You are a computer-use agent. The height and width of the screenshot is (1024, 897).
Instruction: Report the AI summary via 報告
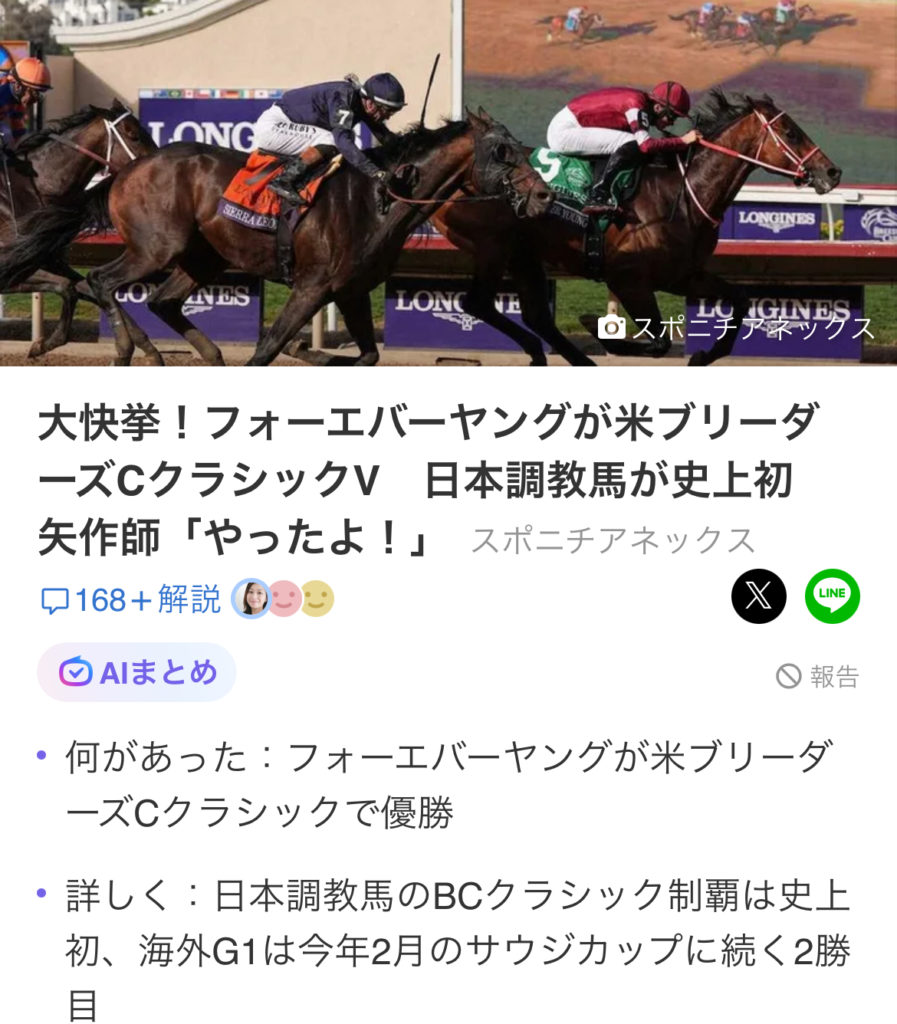pos(818,677)
